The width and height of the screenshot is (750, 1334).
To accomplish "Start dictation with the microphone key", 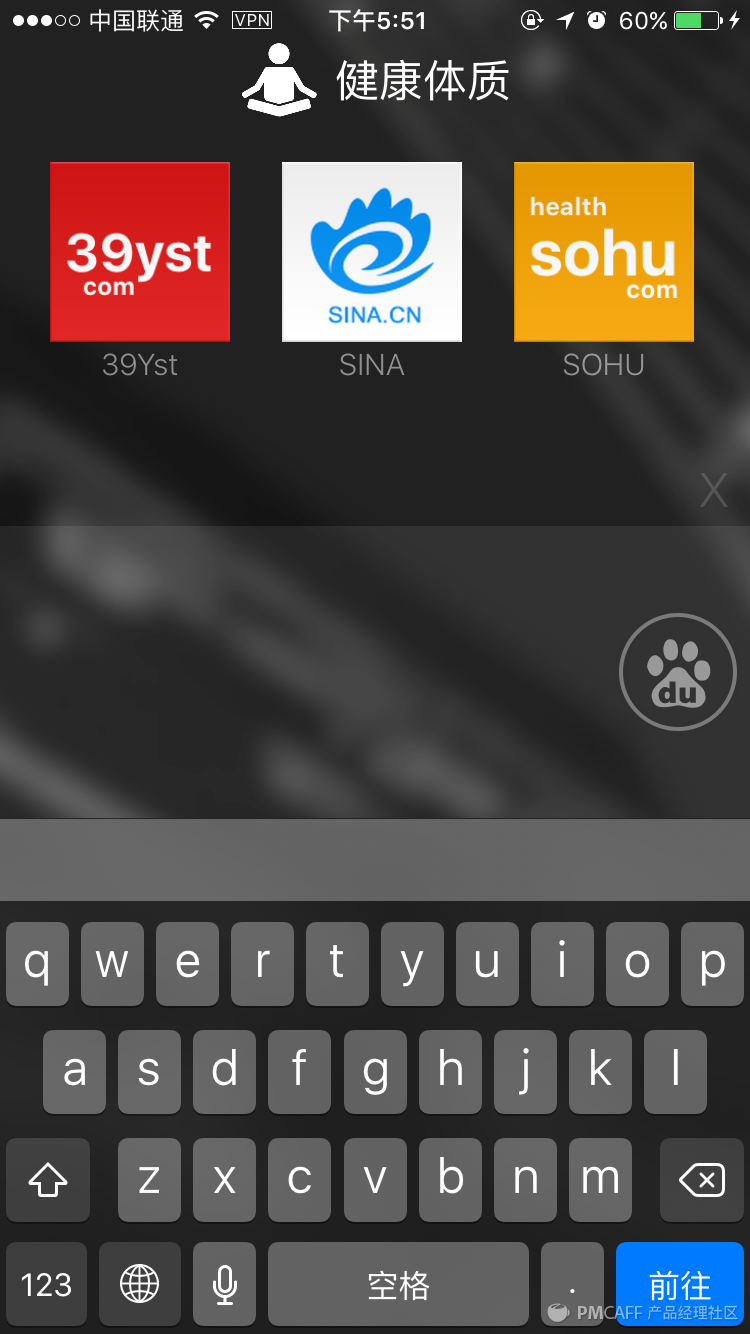I will [x=225, y=1284].
